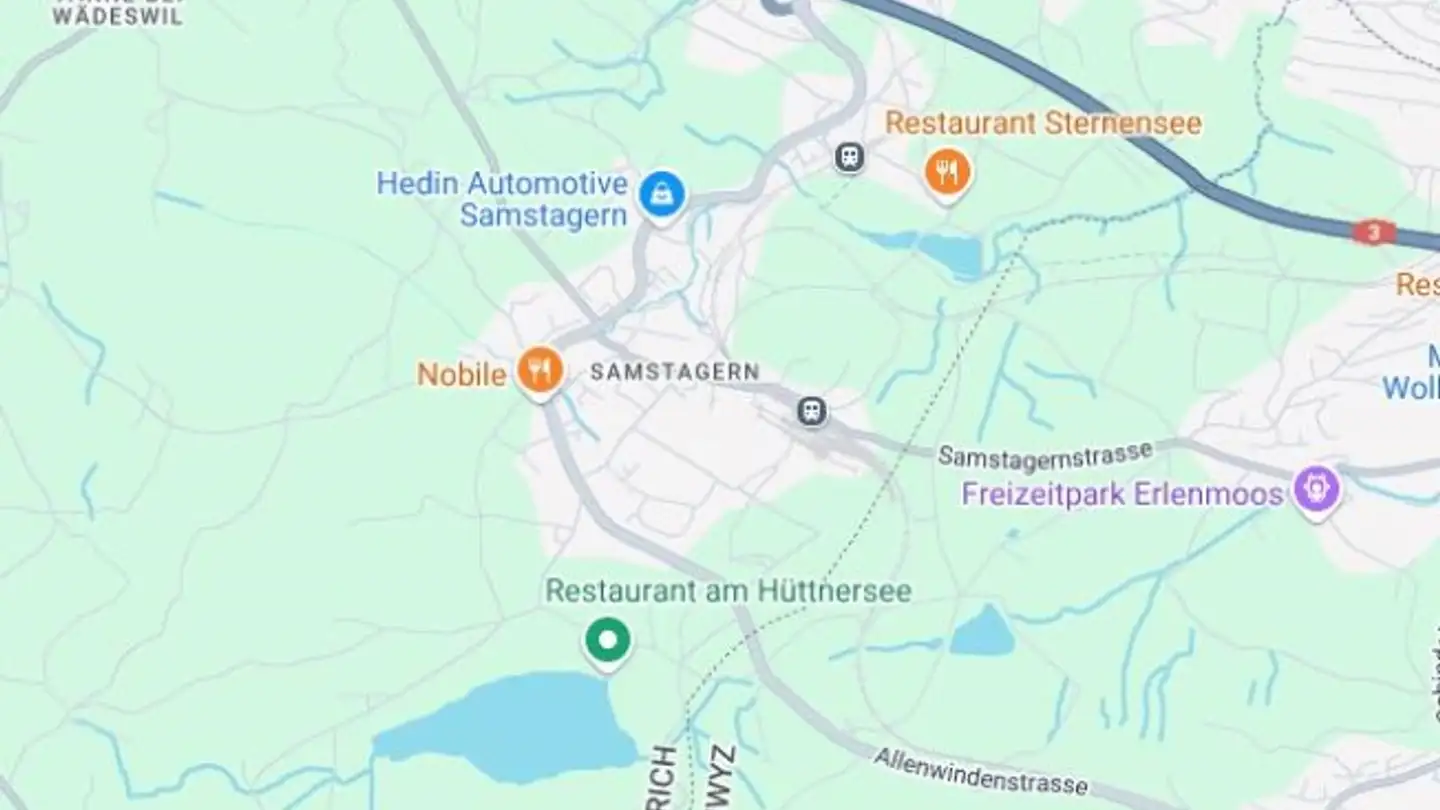This screenshot has height=810, width=1440.
Task: Open the Restaurant am Hüttnersee green marker
Action: click(x=607, y=639)
